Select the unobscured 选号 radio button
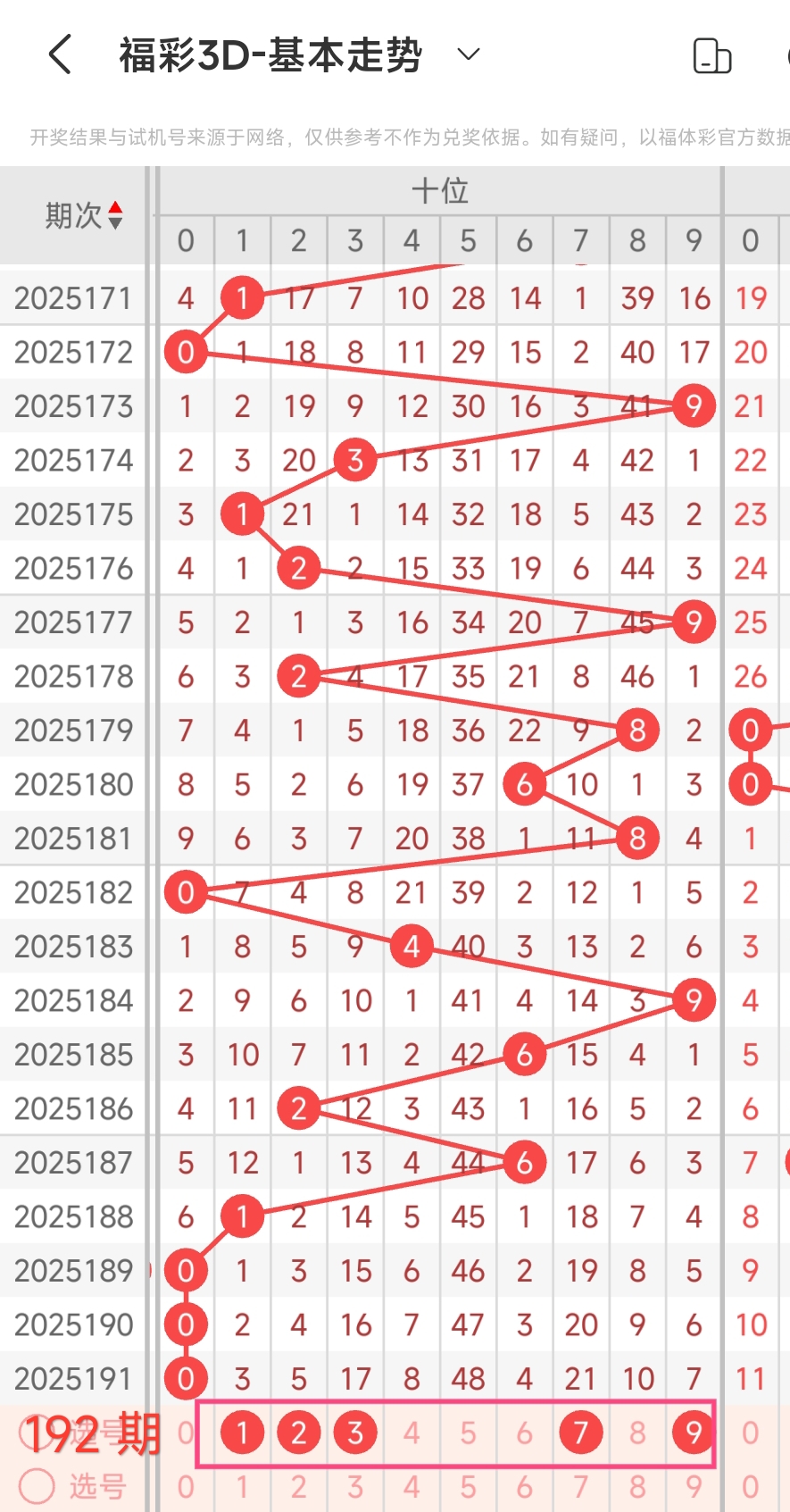The height and width of the screenshot is (1512, 790). [37, 1486]
